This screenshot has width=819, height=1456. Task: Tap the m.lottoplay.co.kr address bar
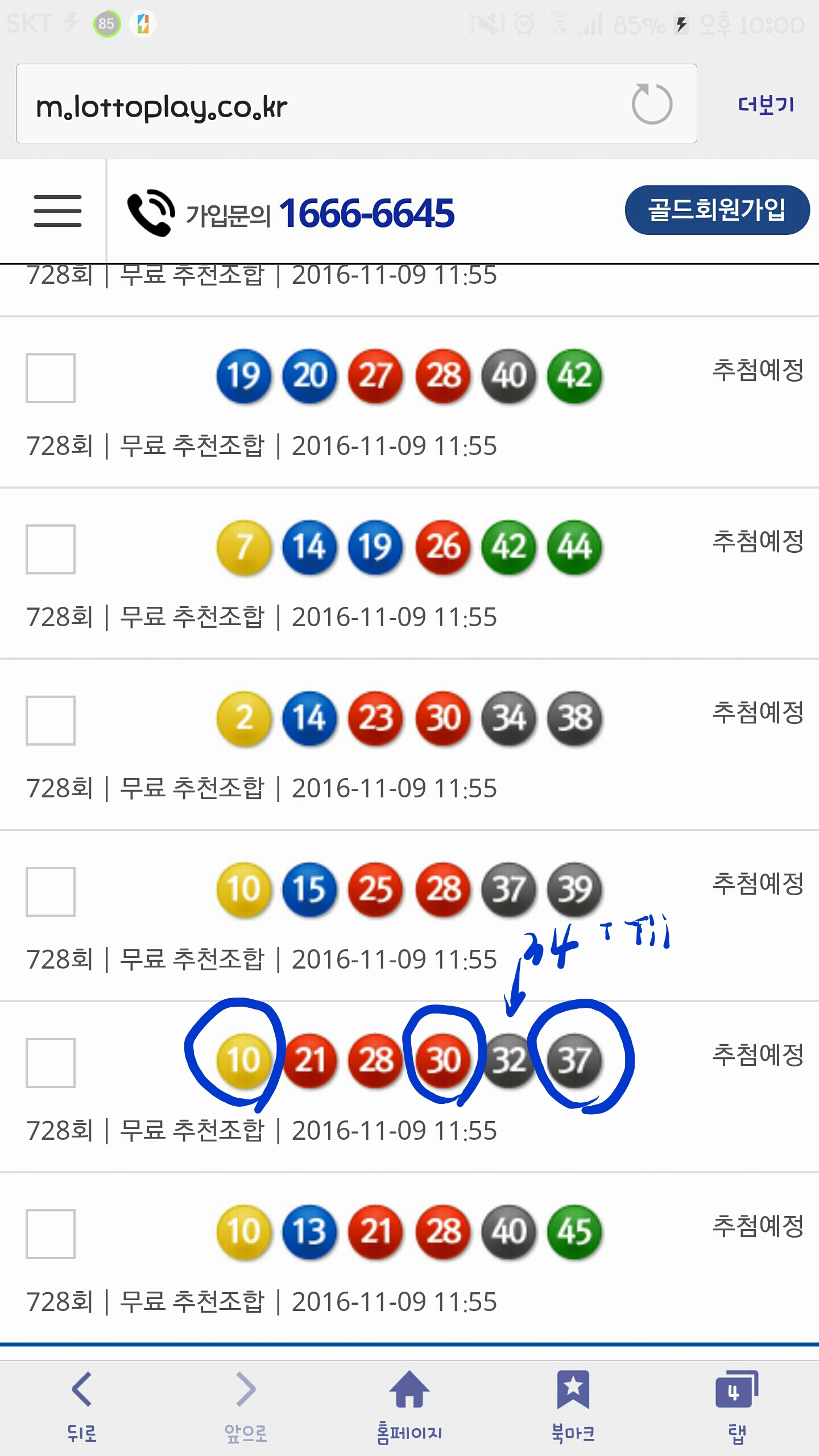pos(318,105)
